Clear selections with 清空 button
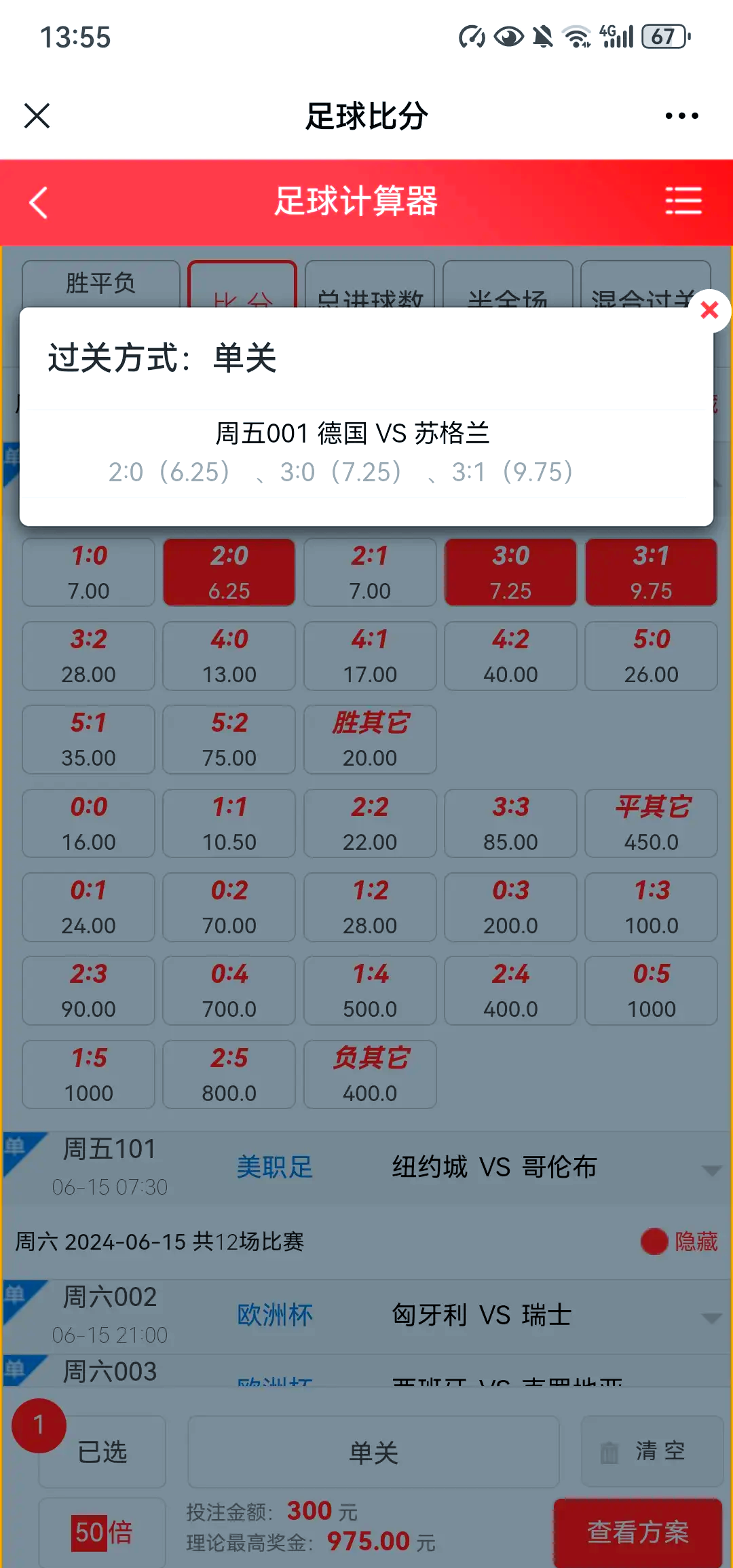 652,1451
